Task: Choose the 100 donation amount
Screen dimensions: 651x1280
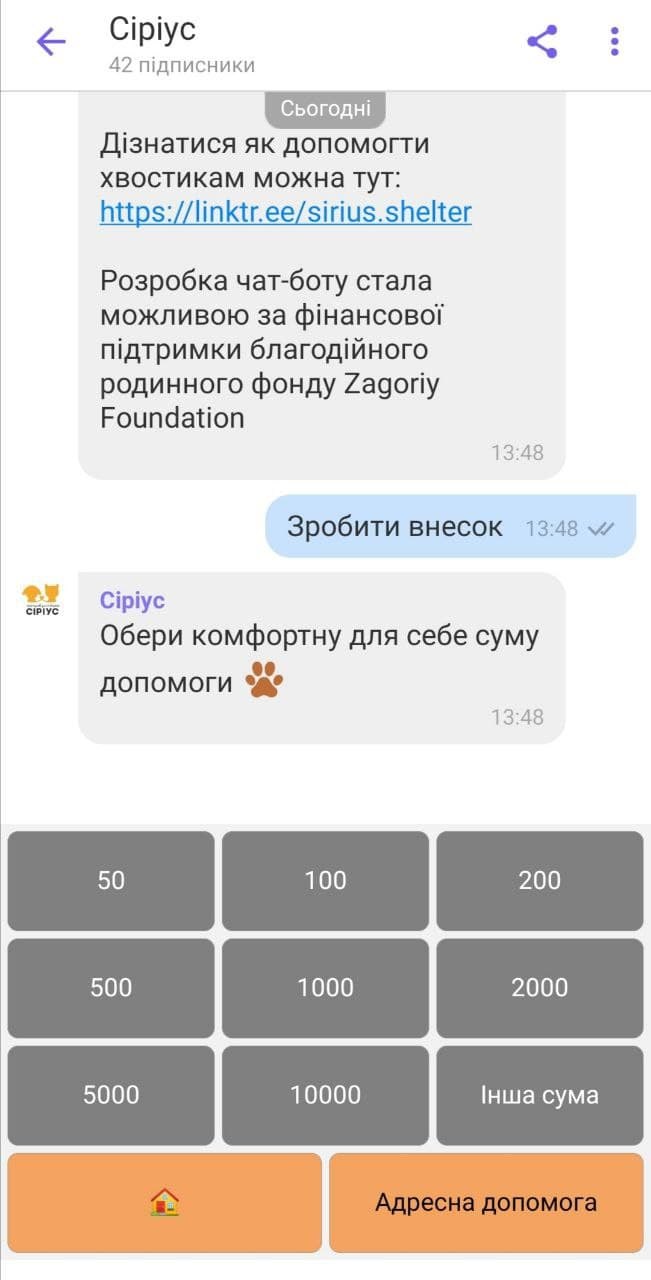Action: tap(325, 880)
